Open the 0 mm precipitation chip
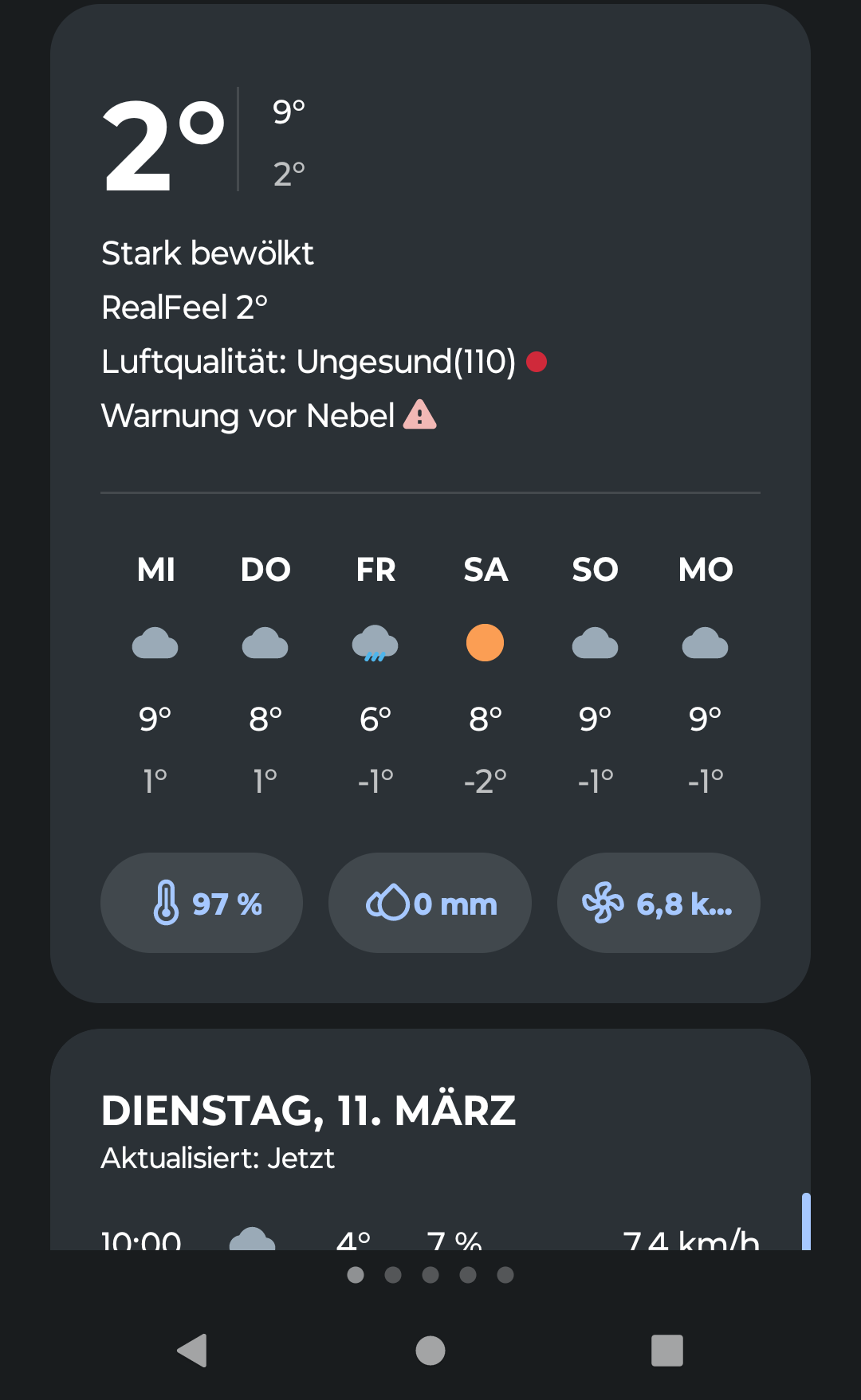This screenshot has height=1400, width=861. pyautogui.click(x=430, y=903)
